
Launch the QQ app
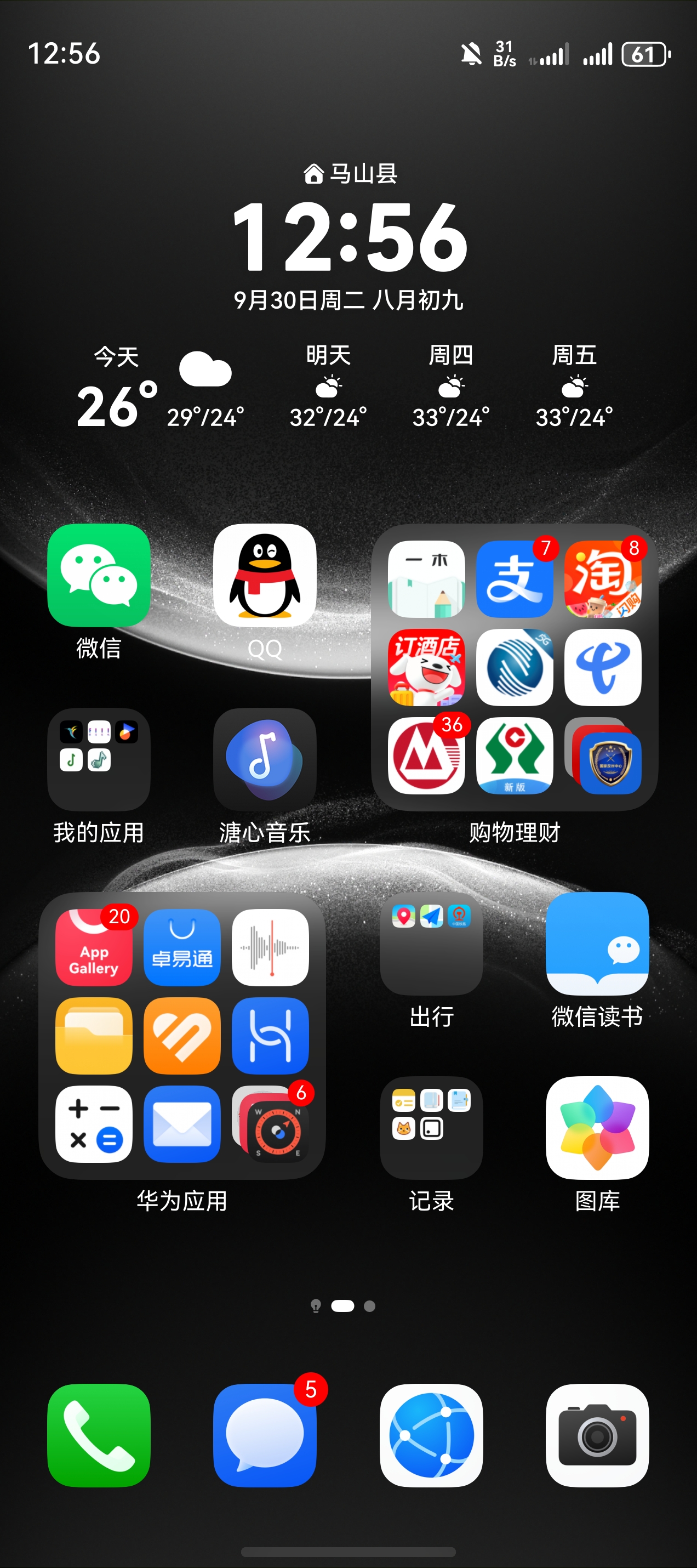265,575
